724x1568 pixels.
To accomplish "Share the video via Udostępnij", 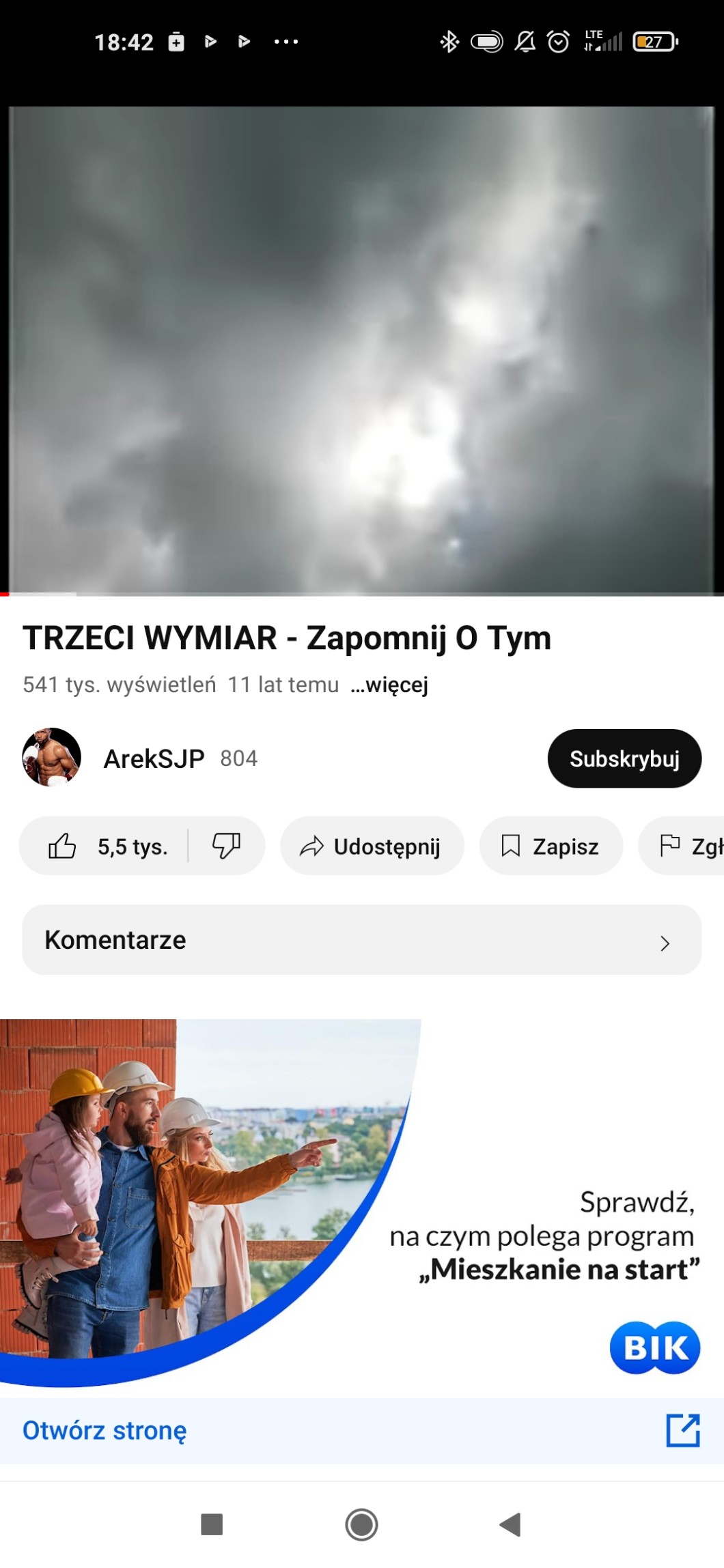I will [x=372, y=846].
